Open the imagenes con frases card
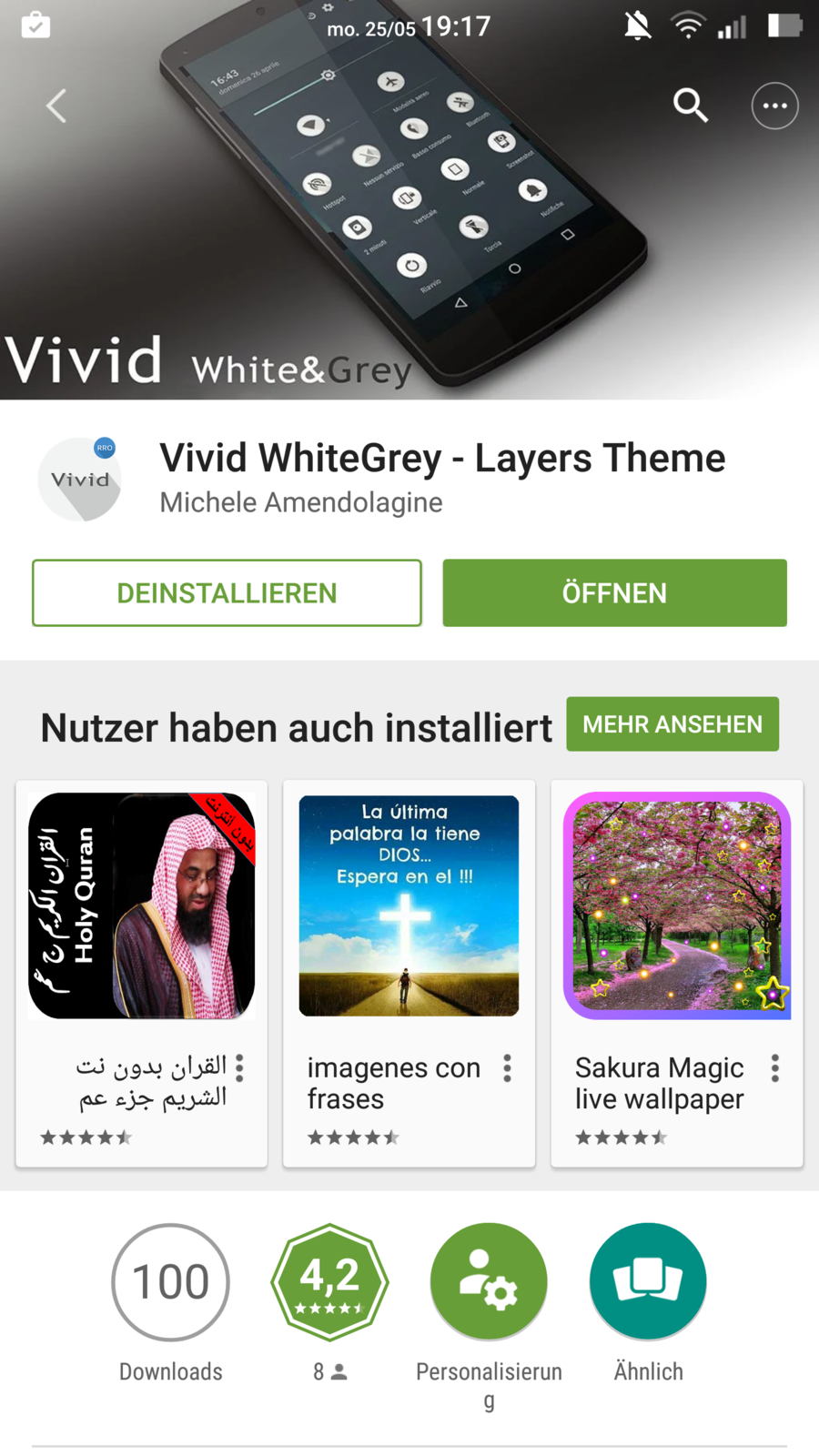819x1456 pixels. pyautogui.click(x=409, y=906)
